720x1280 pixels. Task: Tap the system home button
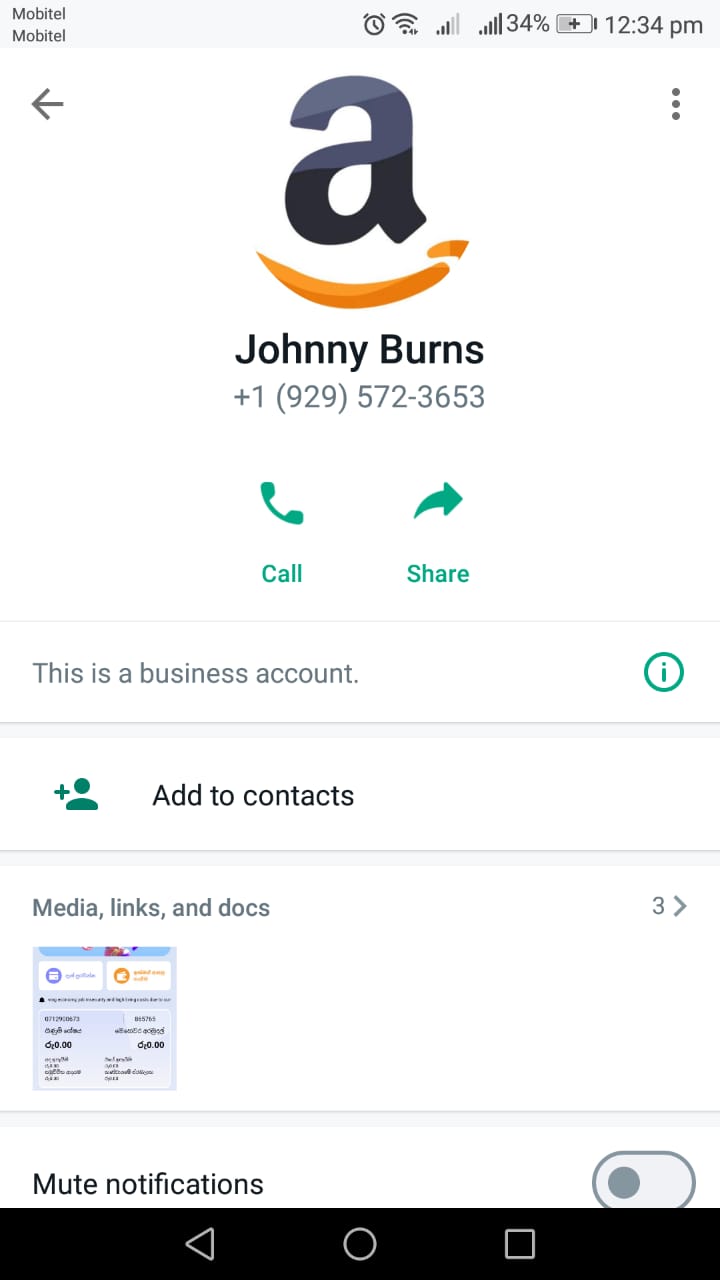click(360, 1243)
